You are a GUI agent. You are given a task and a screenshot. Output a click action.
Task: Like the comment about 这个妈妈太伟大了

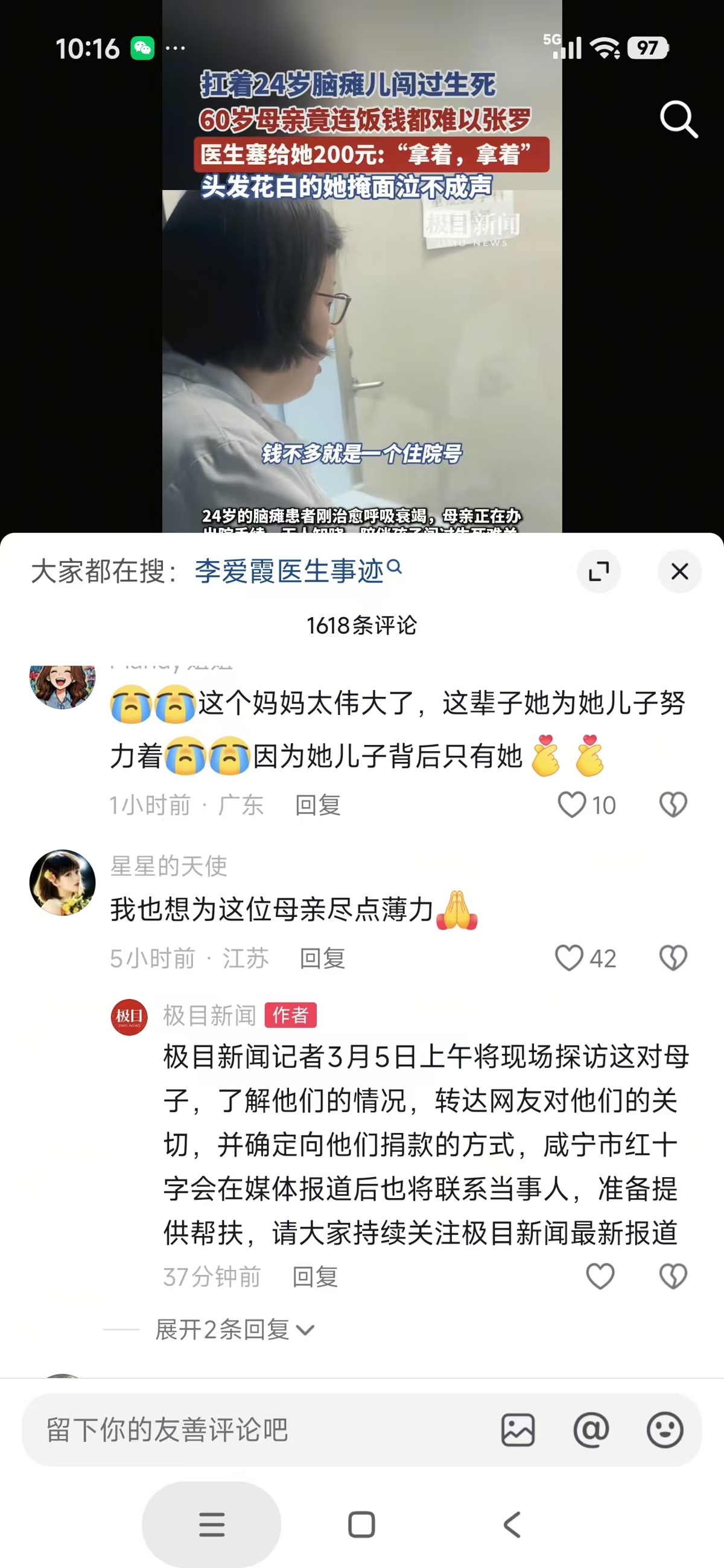pos(573,805)
